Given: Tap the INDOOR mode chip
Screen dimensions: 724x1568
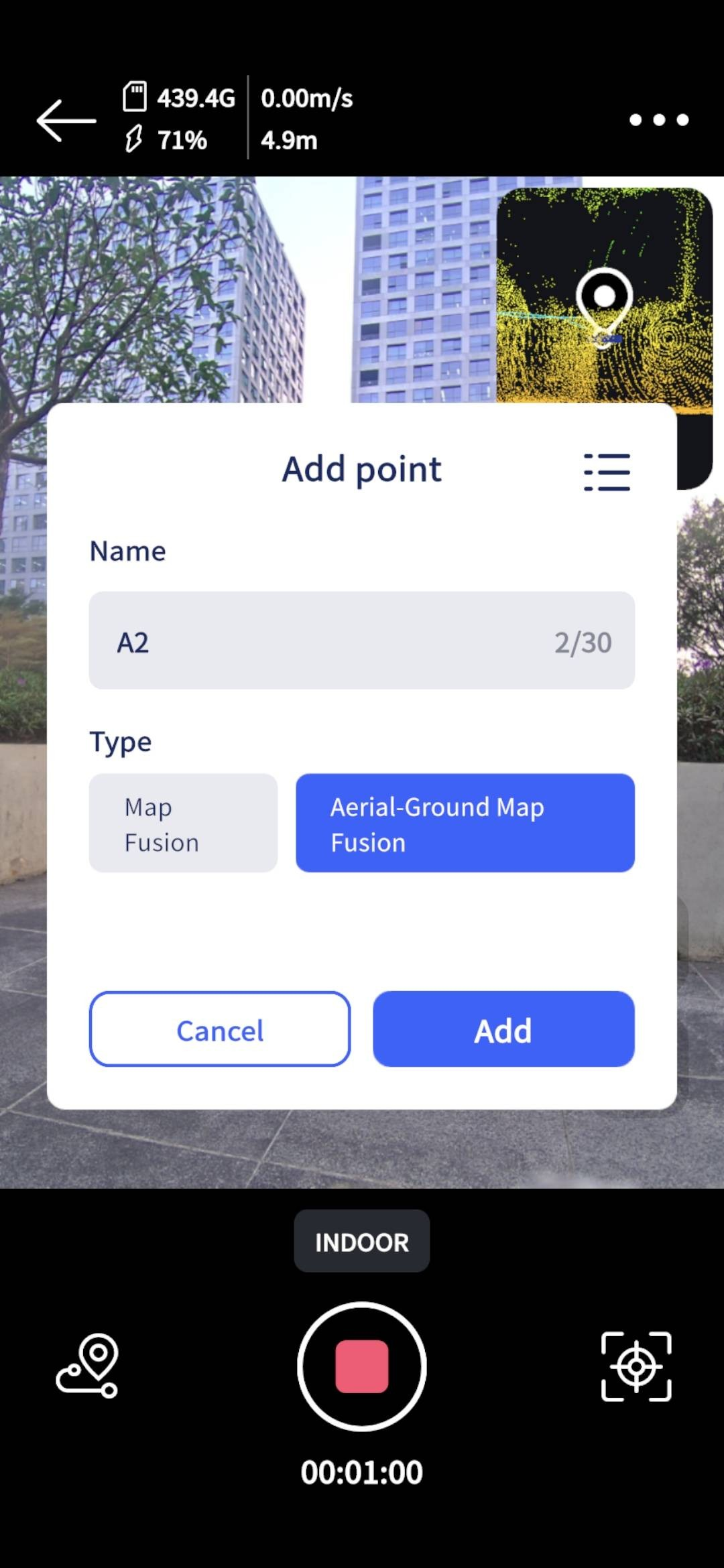Looking at the screenshot, I should (362, 1241).
